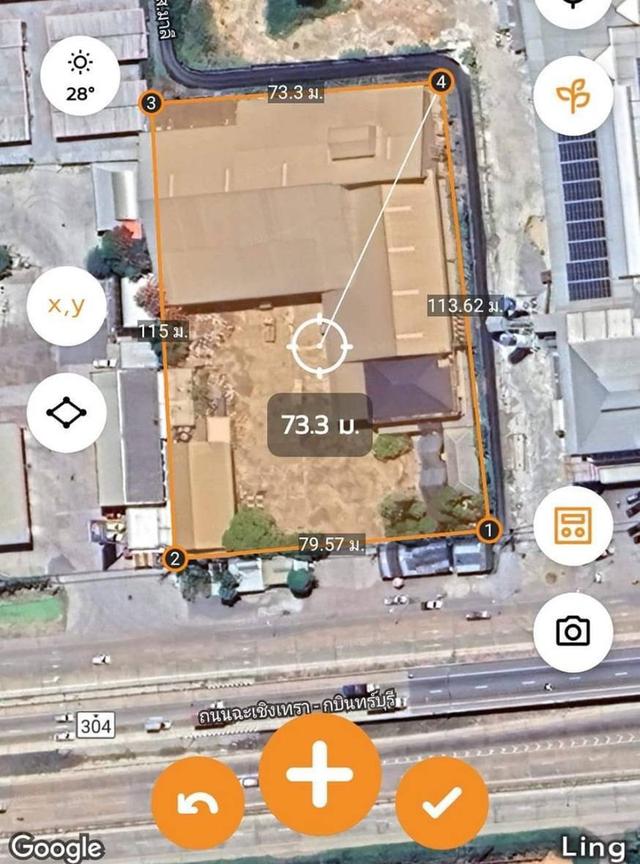Open the weather button showing 28°
Image resolution: width=640 pixels, height=864 pixels.
click(x=80, y=77)
